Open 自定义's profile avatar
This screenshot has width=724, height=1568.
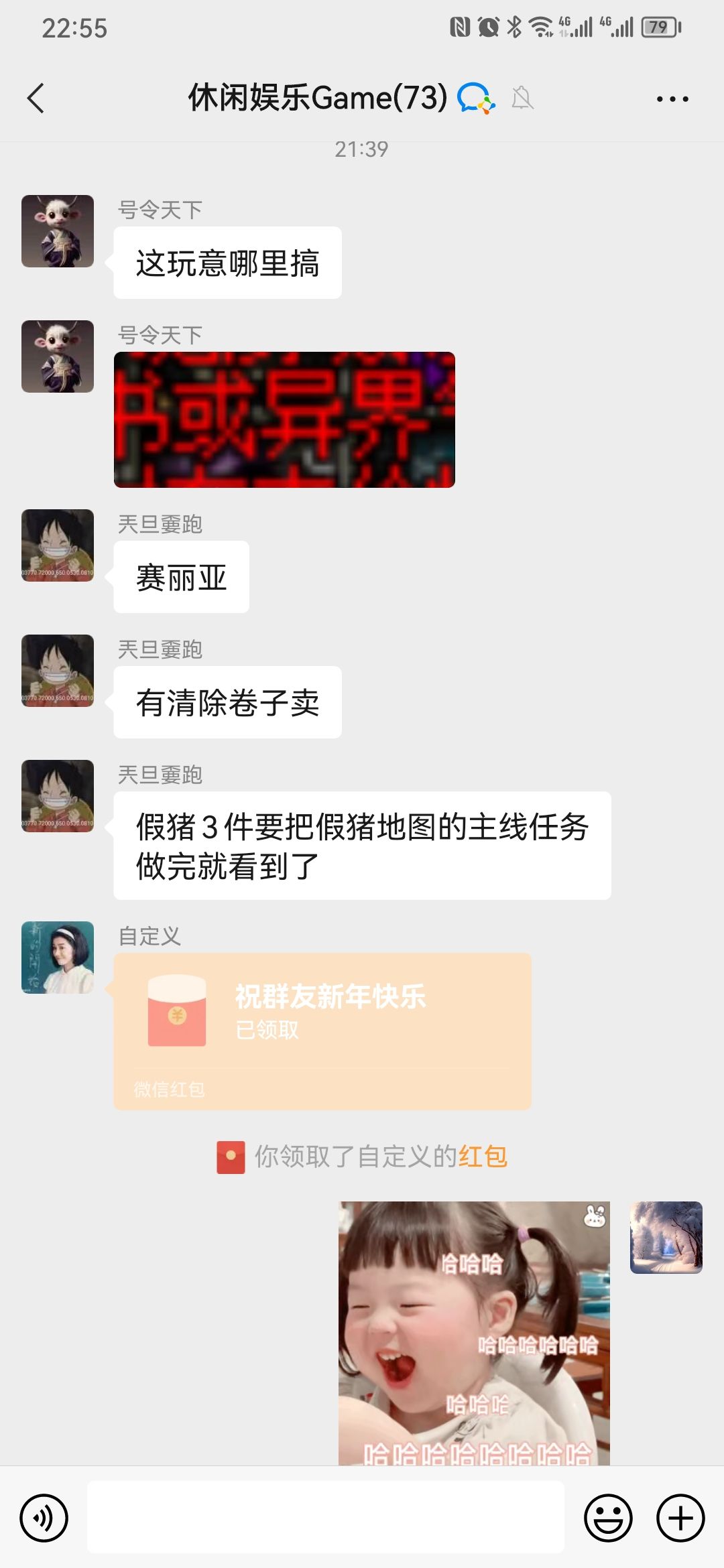(x=58, y=957)
